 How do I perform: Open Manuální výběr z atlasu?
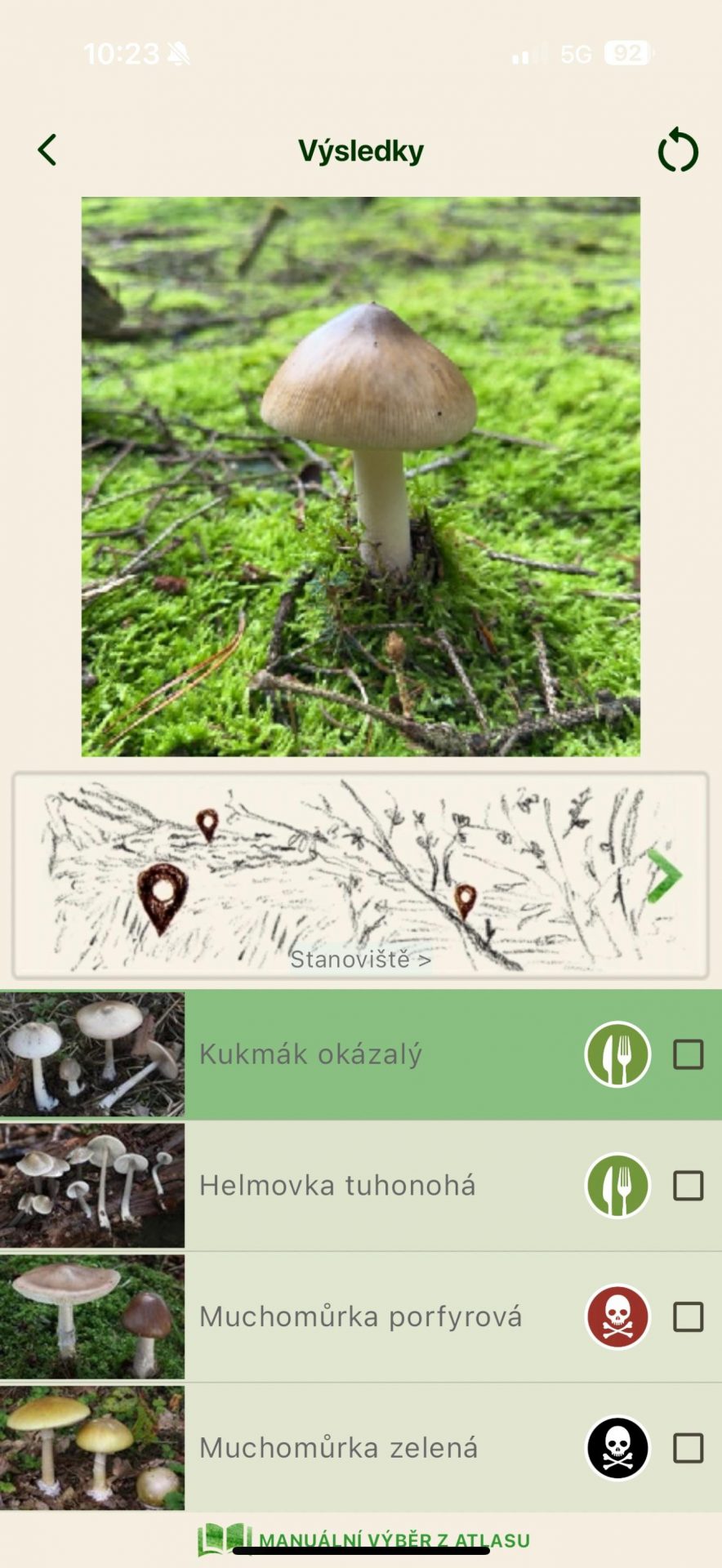coord(364,1540)
